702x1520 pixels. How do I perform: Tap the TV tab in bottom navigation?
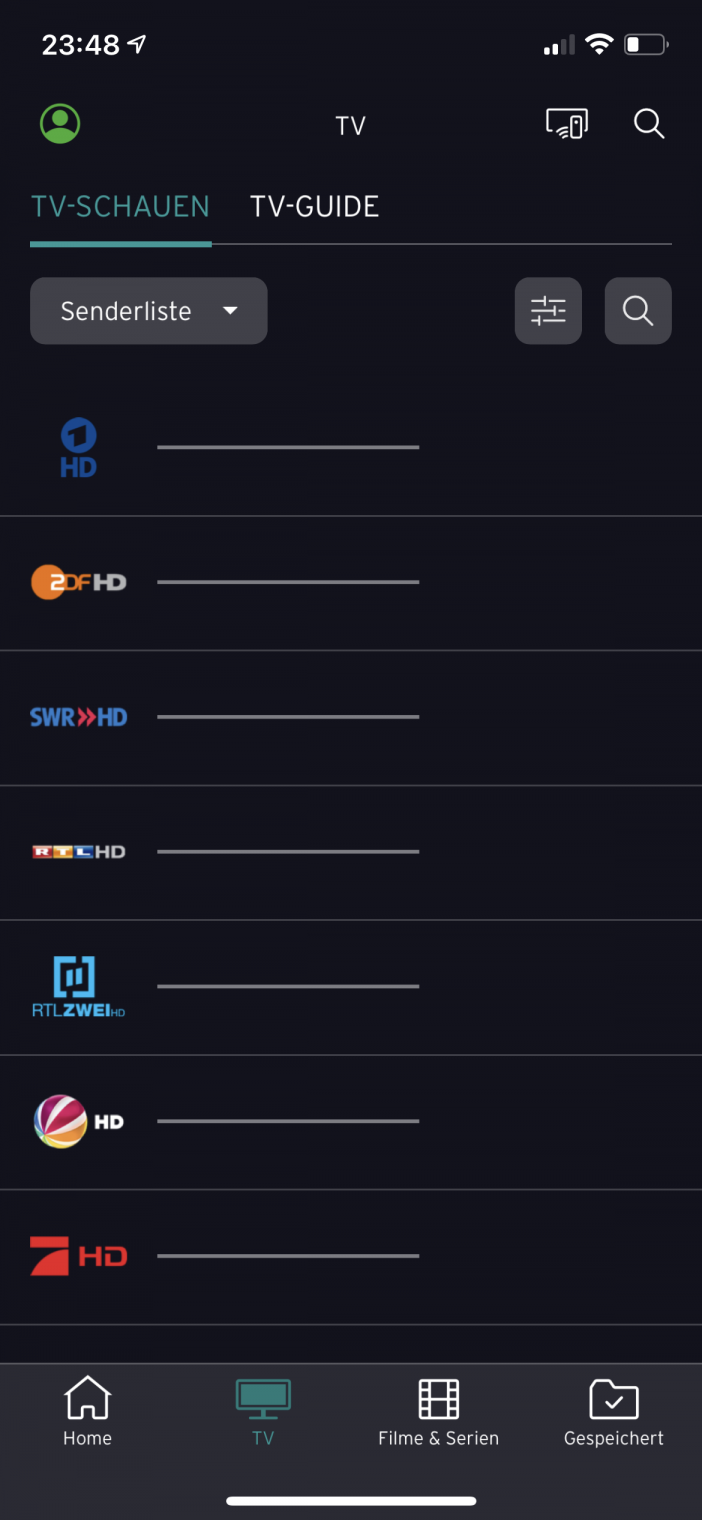pos(263,1411)
